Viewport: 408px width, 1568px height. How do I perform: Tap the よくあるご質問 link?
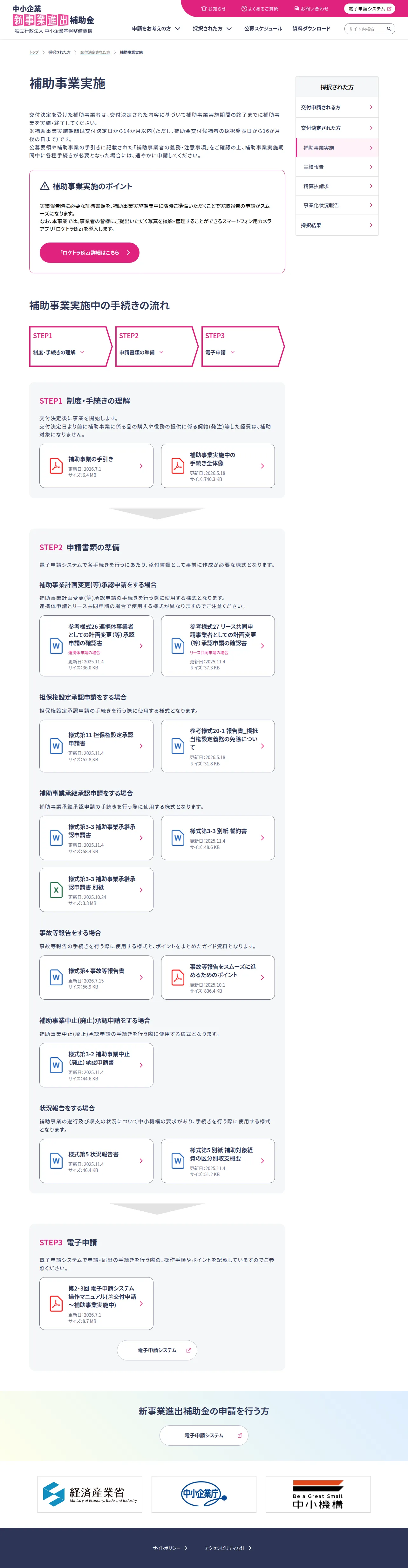[260, 9]
